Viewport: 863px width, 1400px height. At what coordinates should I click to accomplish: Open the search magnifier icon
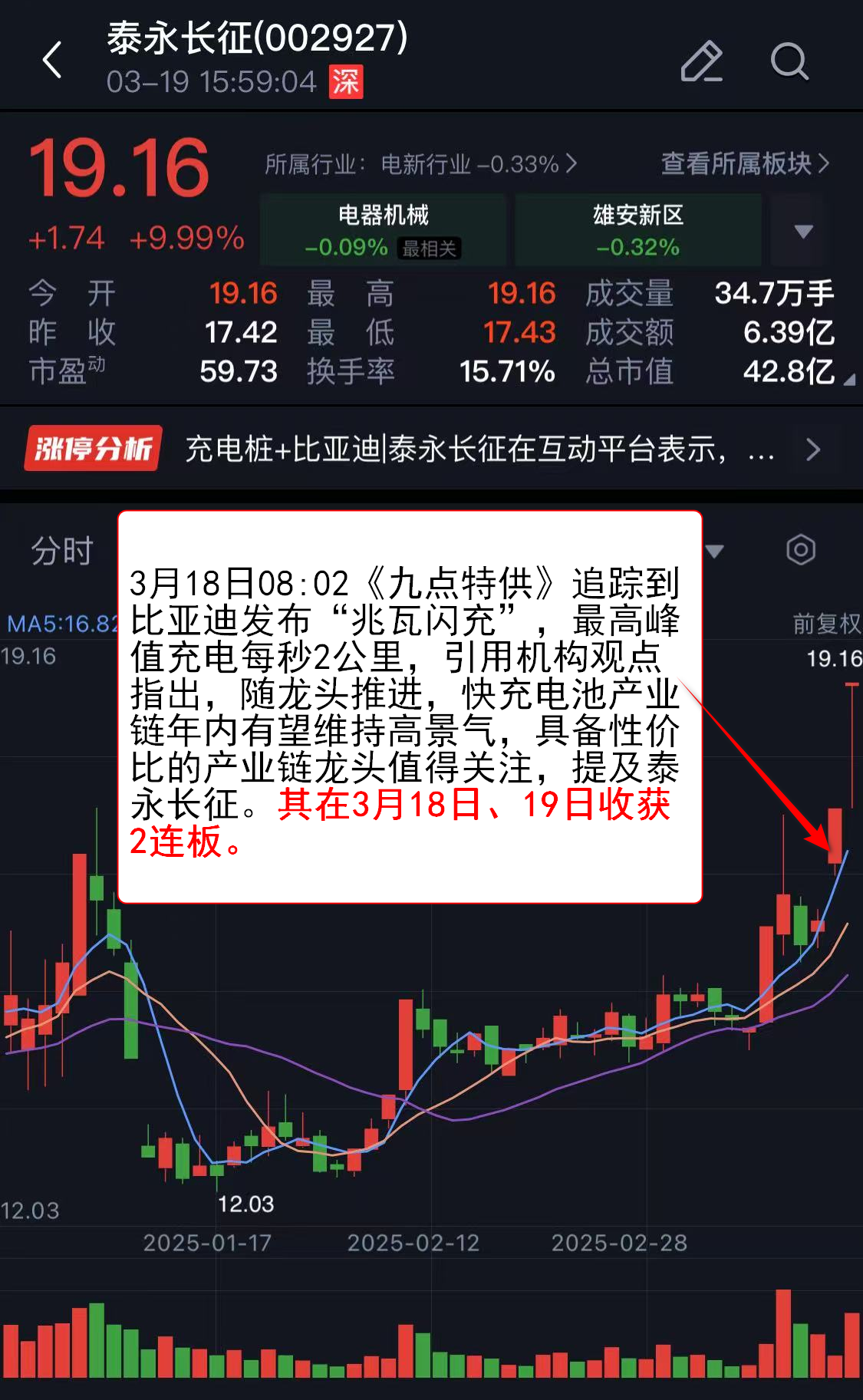789,61
